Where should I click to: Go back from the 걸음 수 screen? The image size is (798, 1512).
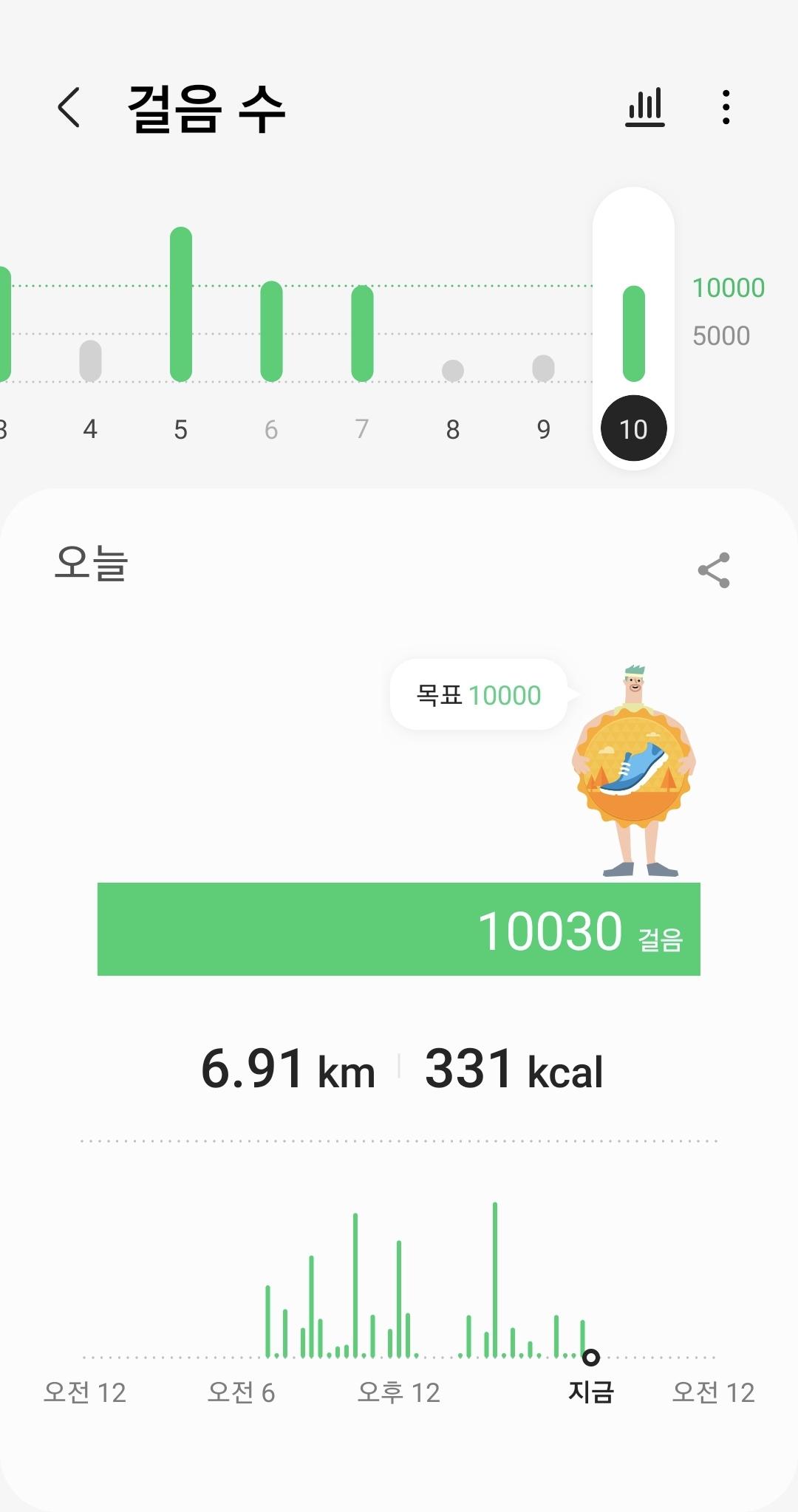click(69, 108)
